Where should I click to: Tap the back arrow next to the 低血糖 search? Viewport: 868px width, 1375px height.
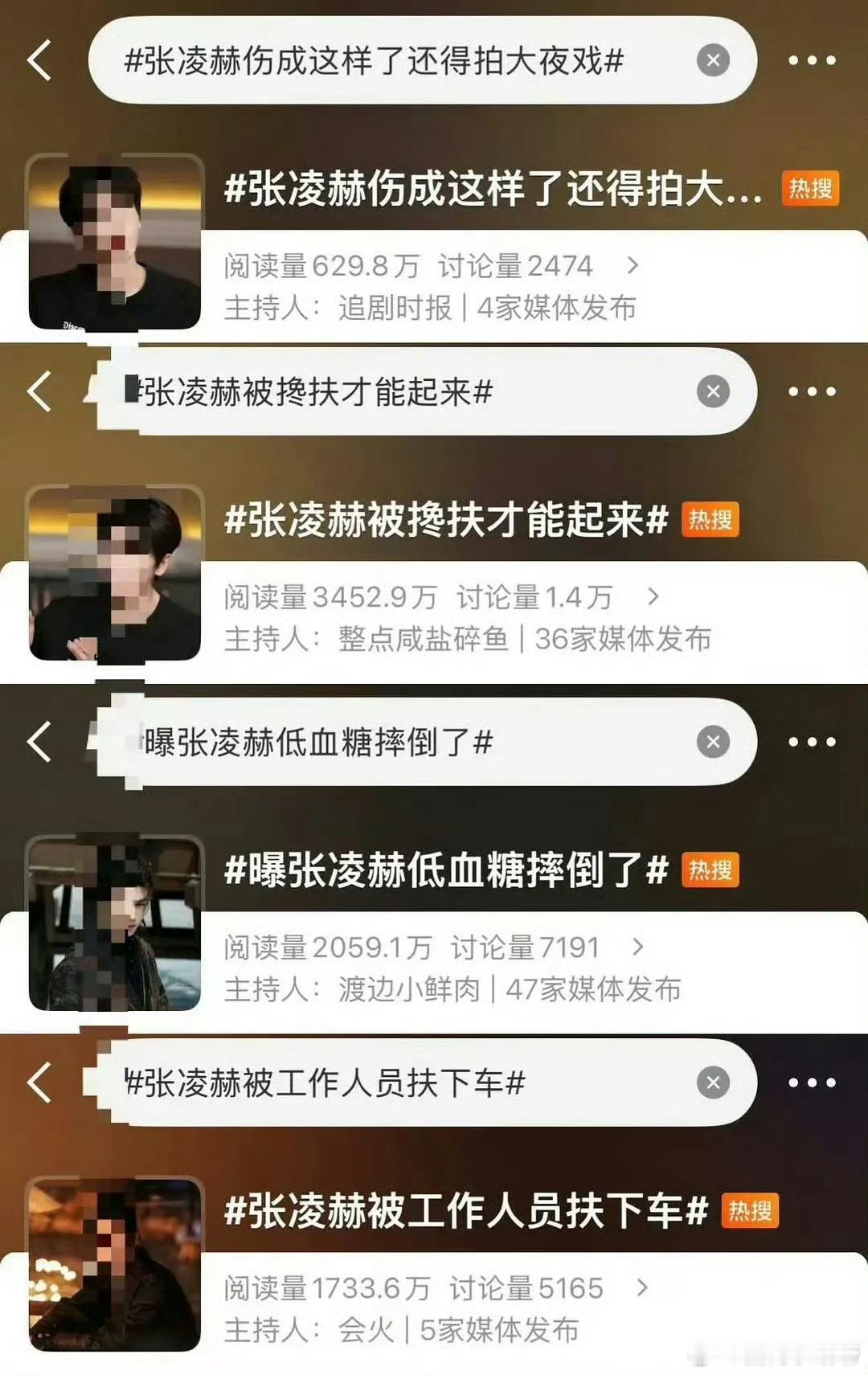(x=38, y=743)
